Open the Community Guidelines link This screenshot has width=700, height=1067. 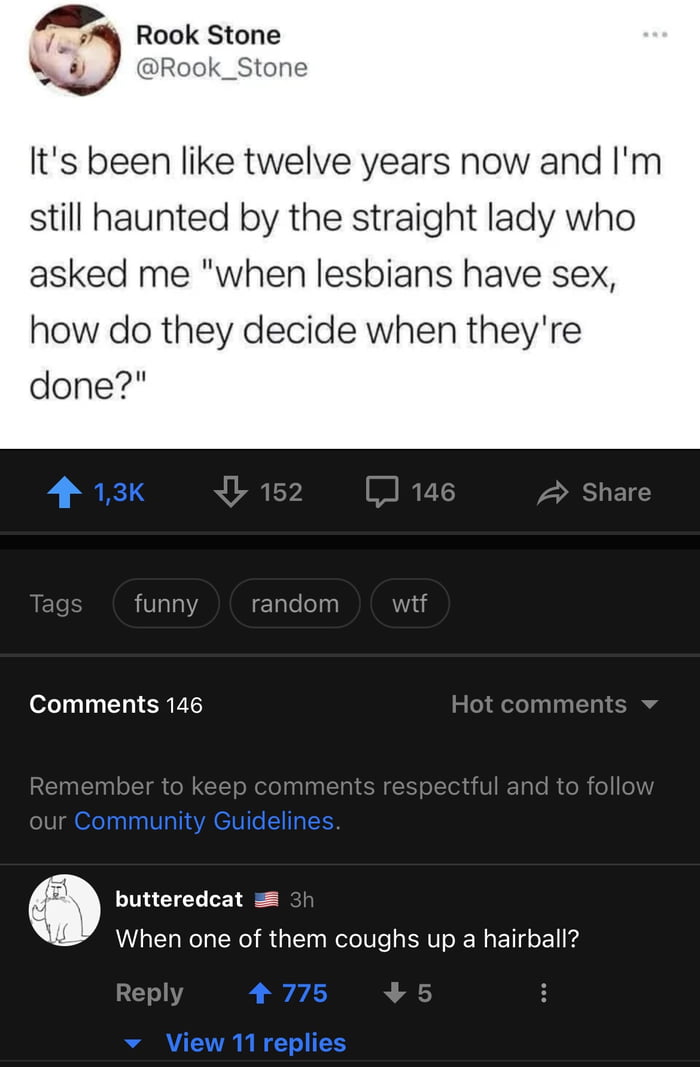[204, 821]
